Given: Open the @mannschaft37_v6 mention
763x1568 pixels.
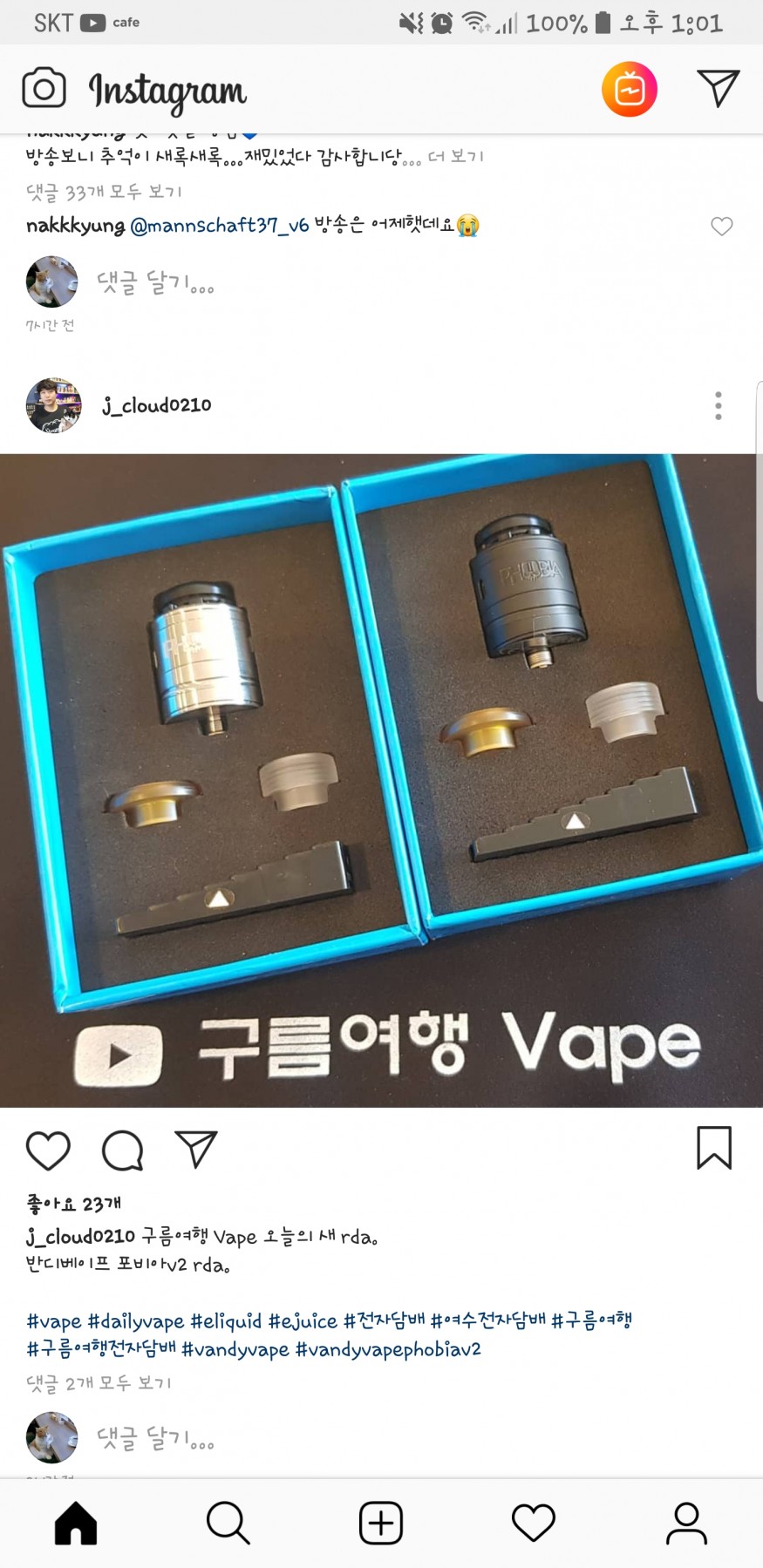Looking at the screenshot, I should (x=219, y=226).
